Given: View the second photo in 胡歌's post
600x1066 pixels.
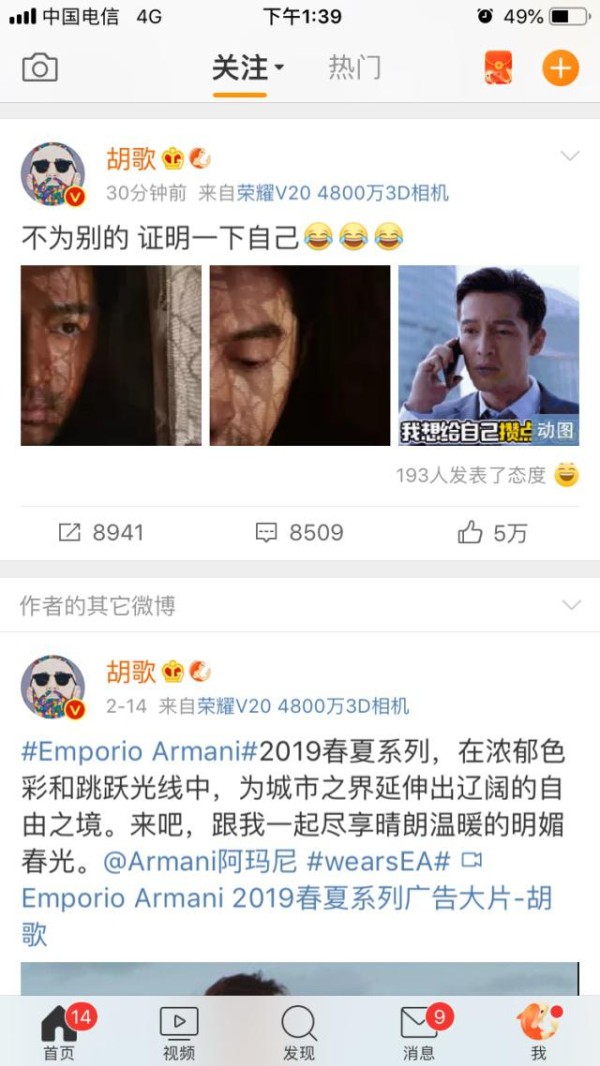Looking at the screenshot, I should pyautogui.click(x=299, y=355).
